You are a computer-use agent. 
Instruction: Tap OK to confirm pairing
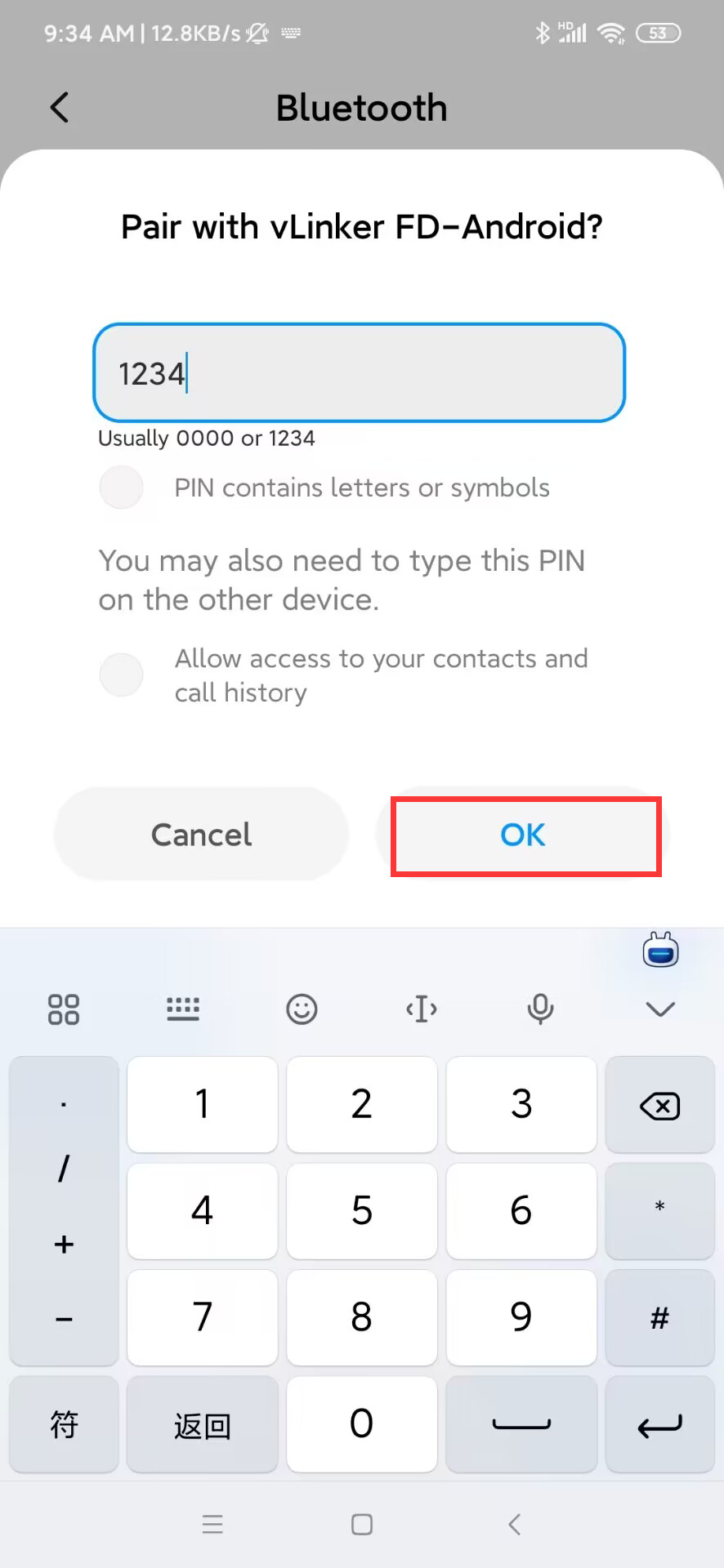(x=523, y=835)
